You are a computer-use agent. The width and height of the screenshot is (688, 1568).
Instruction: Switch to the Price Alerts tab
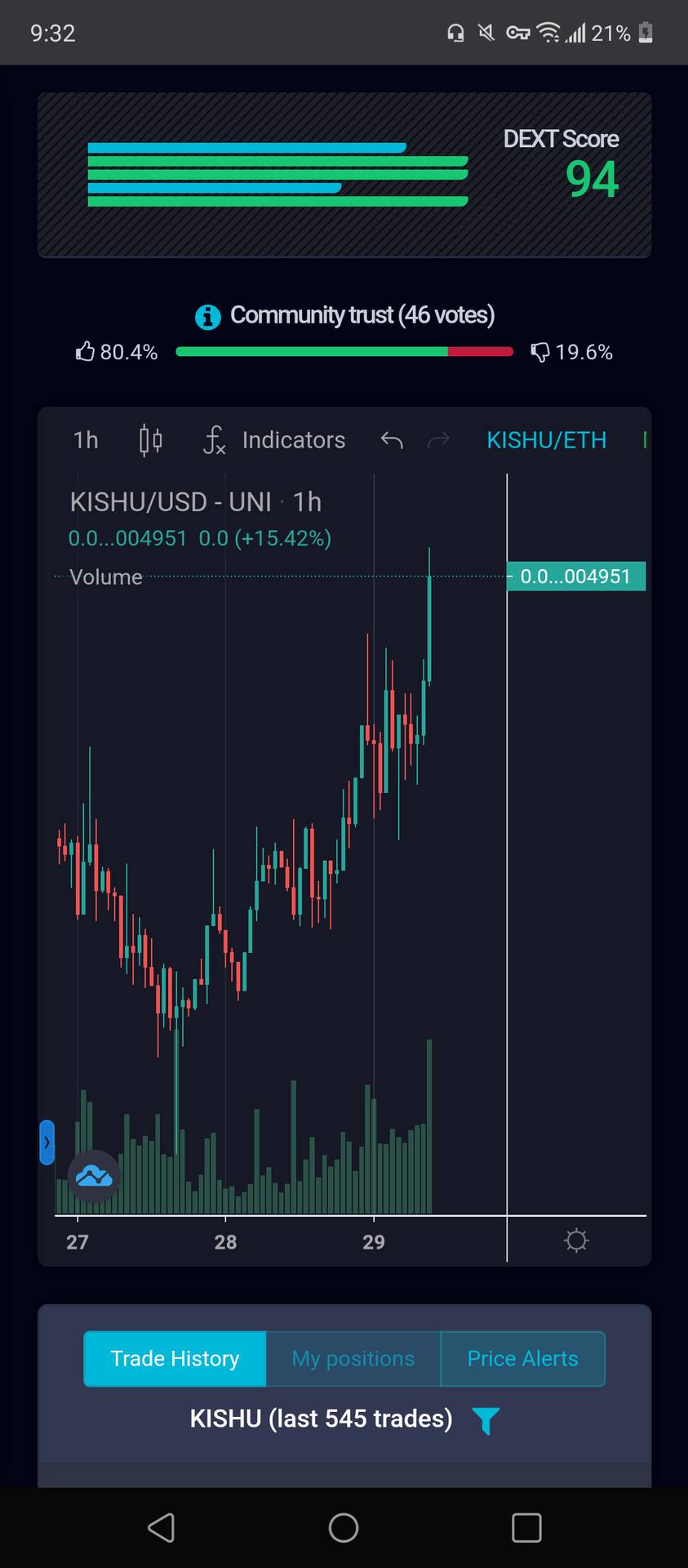[x=522, y=1358]
